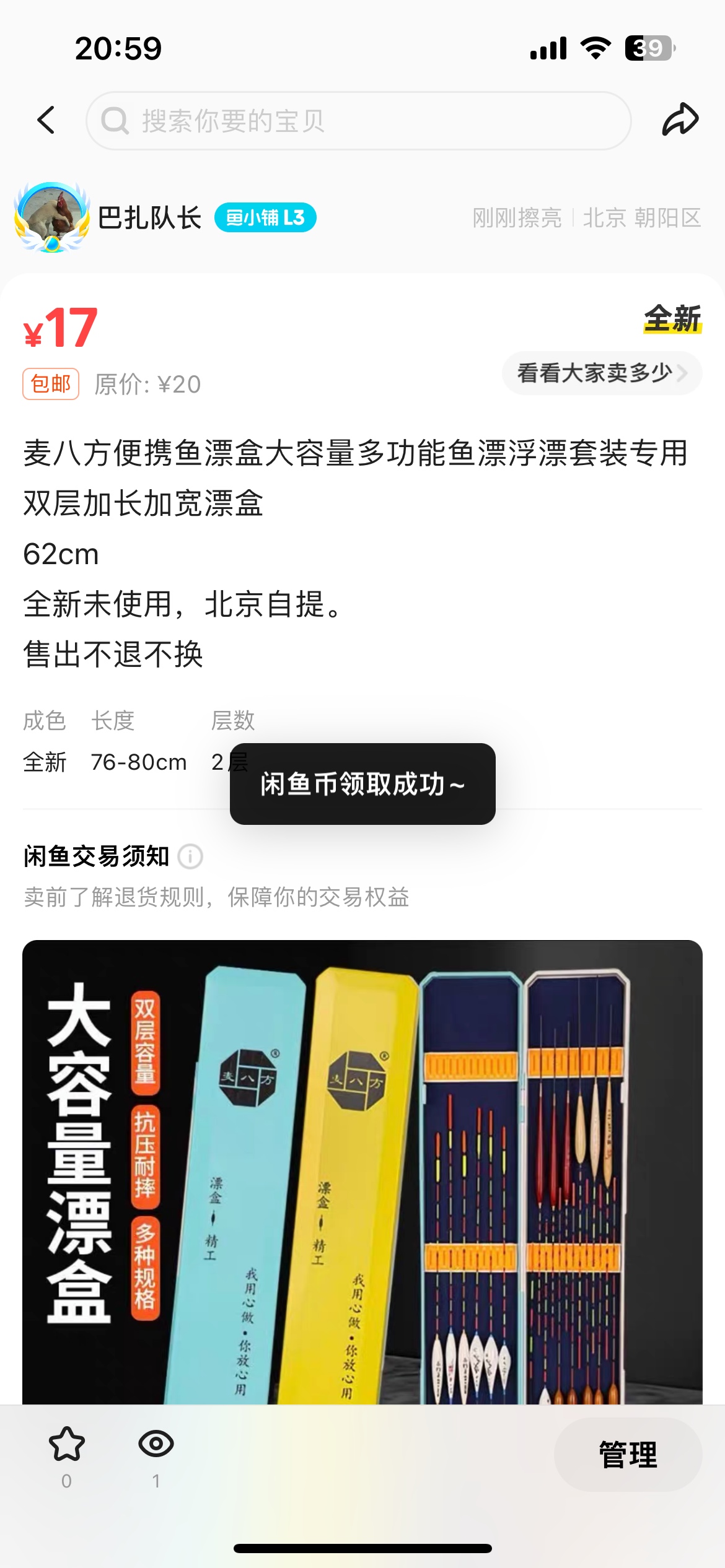
Task: Tap the search box 搜索你要的宝贝
Action: pos(358,121)
